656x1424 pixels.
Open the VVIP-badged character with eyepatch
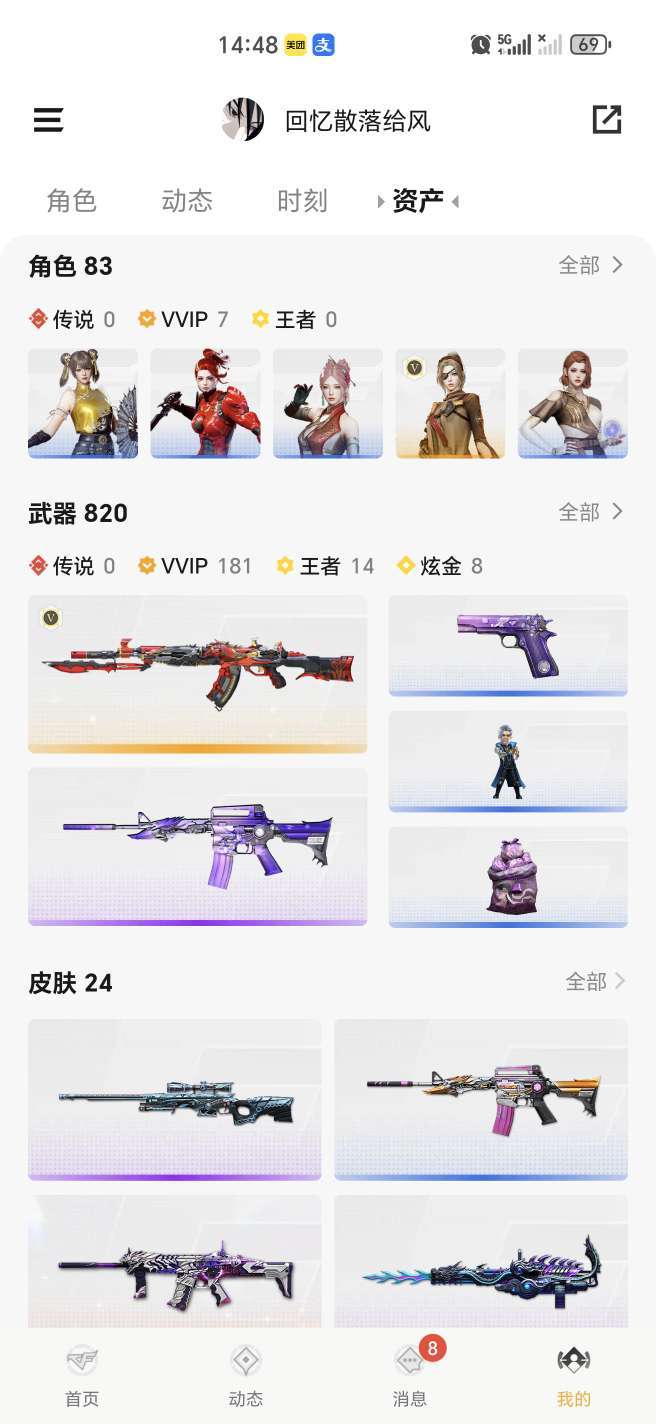pos(450,403)
